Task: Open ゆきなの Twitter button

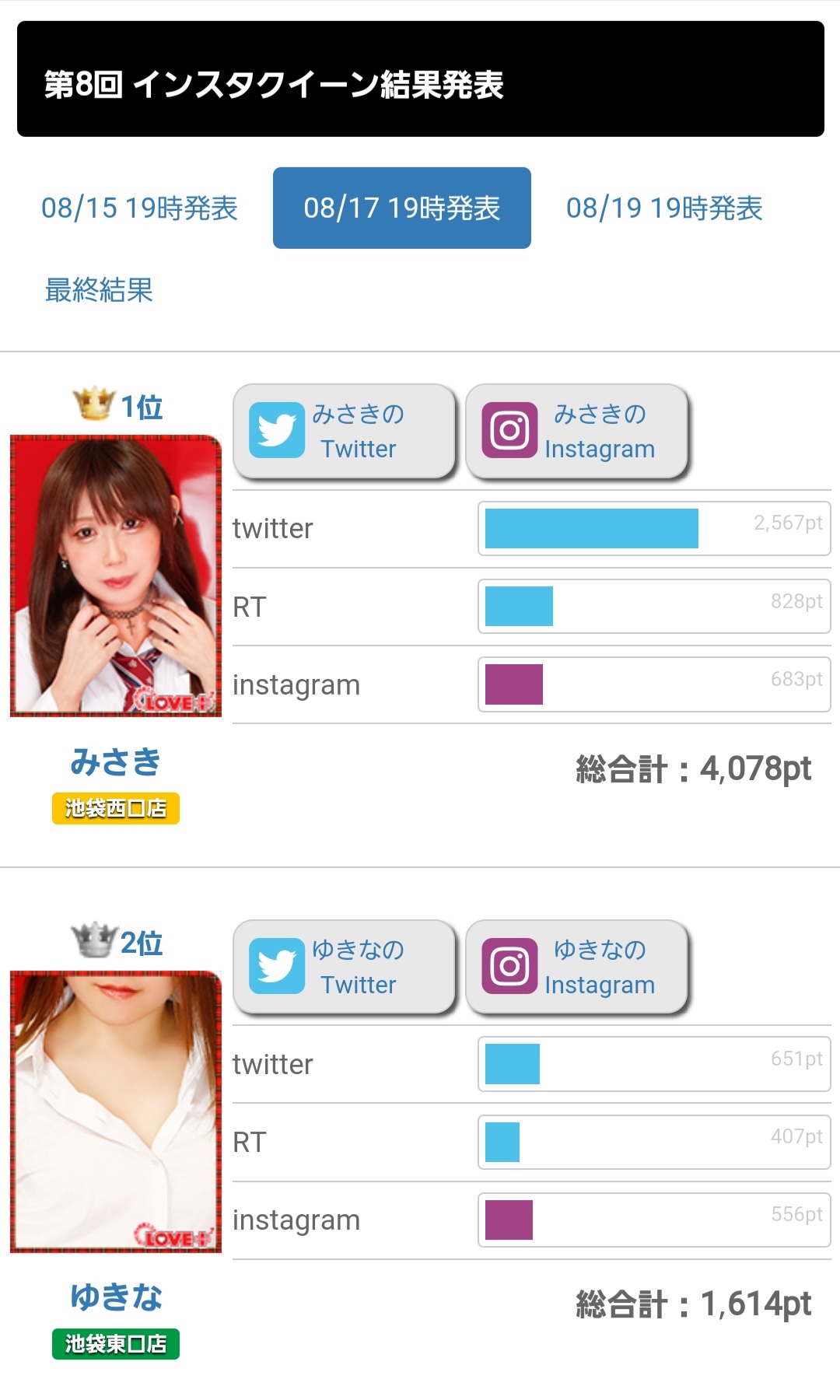Action: click(344, 967)
